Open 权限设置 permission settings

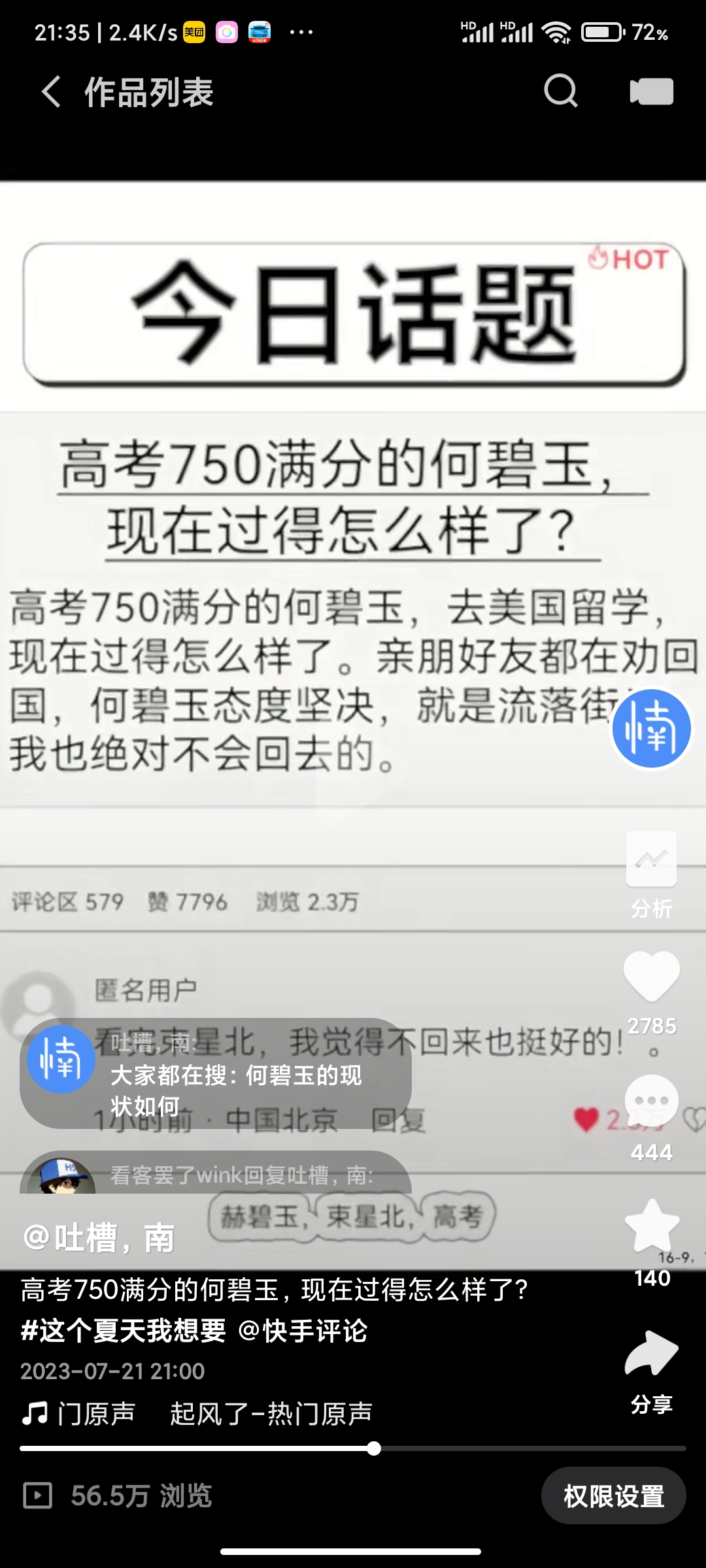coord(613,1495)
